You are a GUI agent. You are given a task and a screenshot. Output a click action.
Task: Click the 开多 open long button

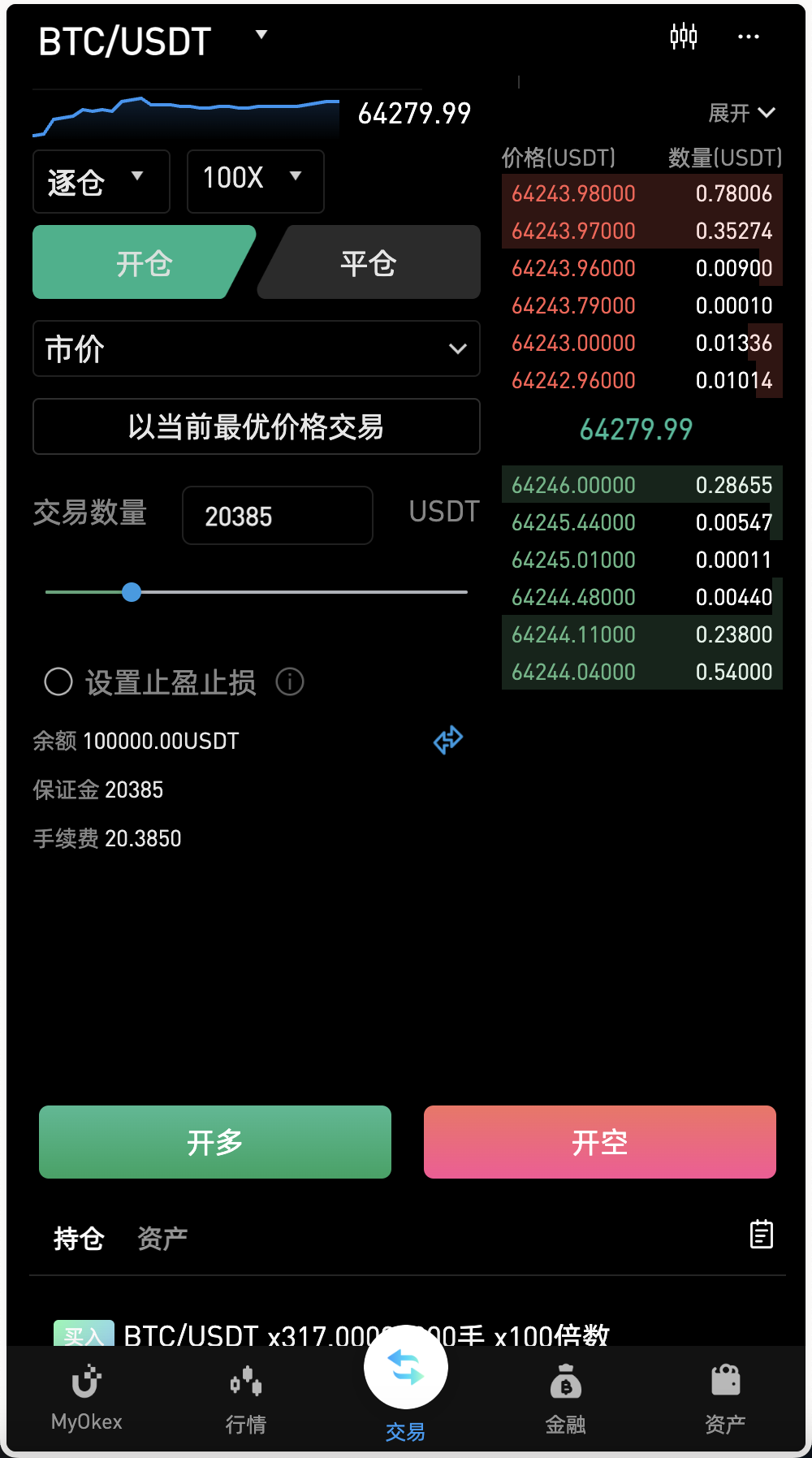click(x=214, y=1142)
